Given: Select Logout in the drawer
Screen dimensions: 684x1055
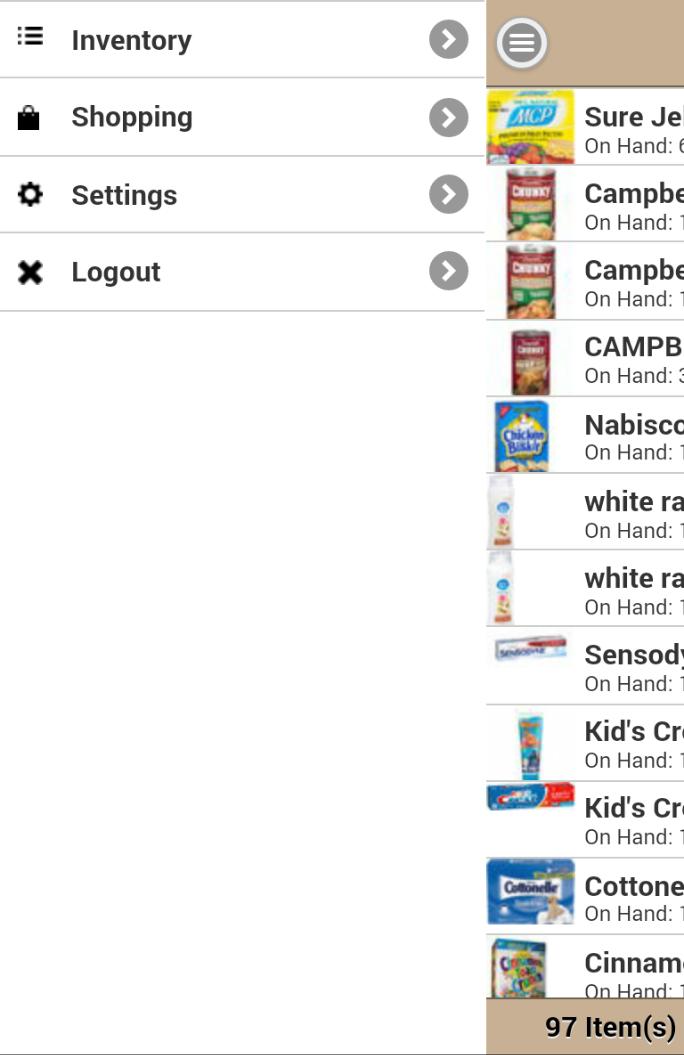Looking at the screenshot, I should (x=240, y=272).
